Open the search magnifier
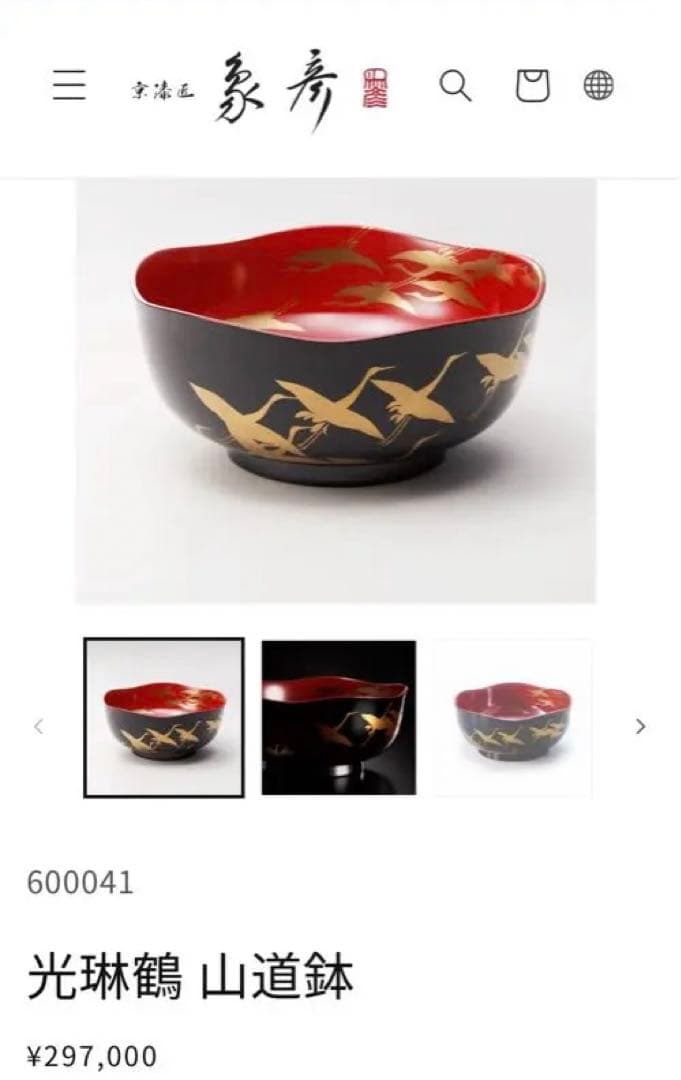Image resolution: width=681 pixels, height=1080 pixels. point(455,87)
